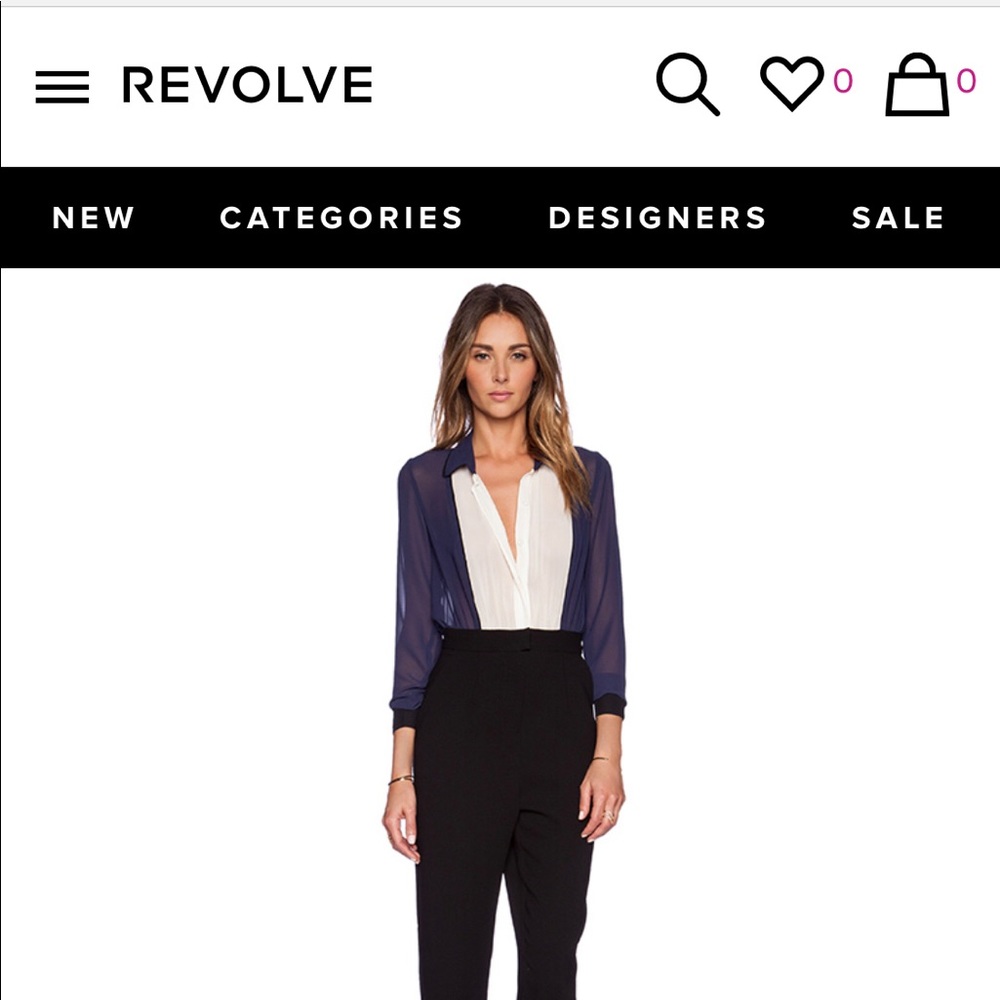Open the hamburger menu

pos(62,87)
